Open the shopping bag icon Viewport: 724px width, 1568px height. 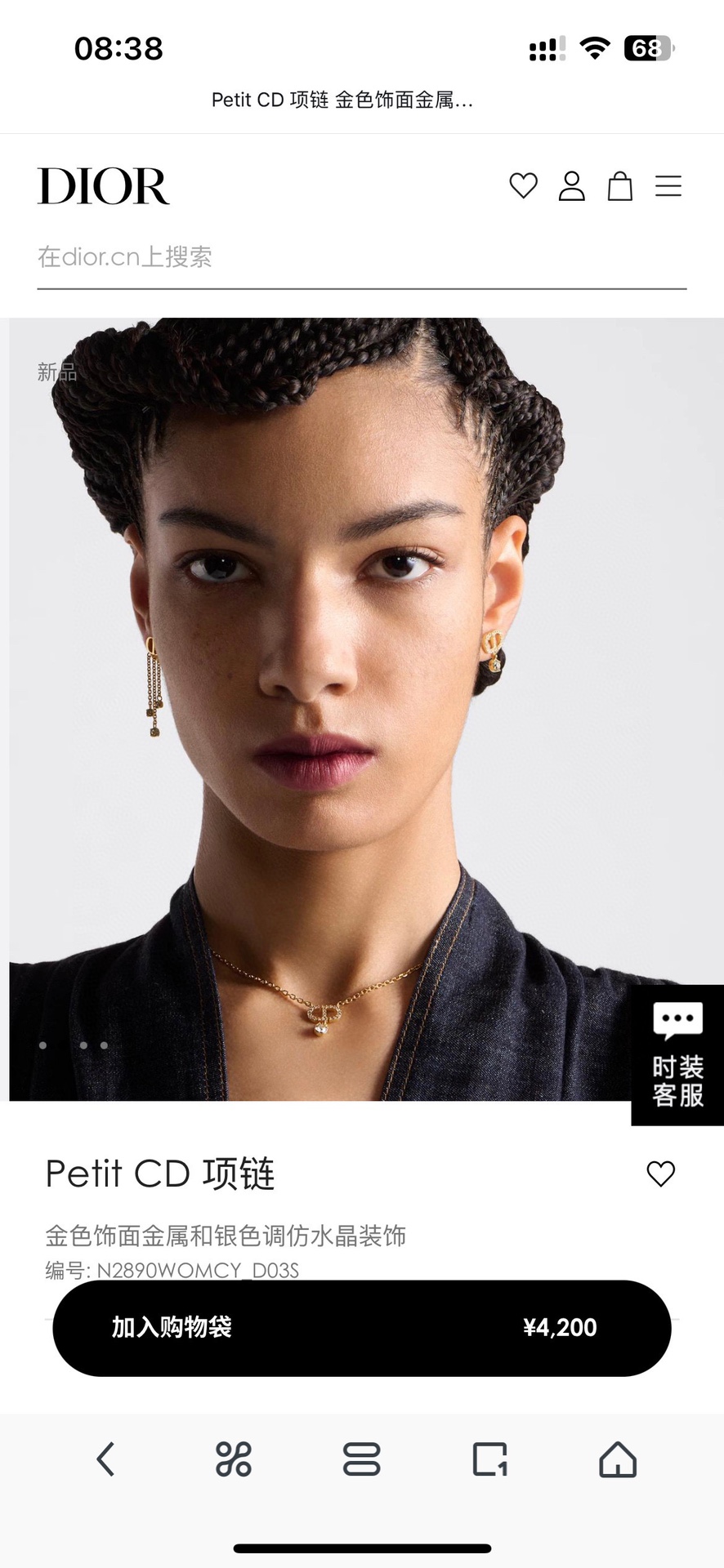click(620, 186)
